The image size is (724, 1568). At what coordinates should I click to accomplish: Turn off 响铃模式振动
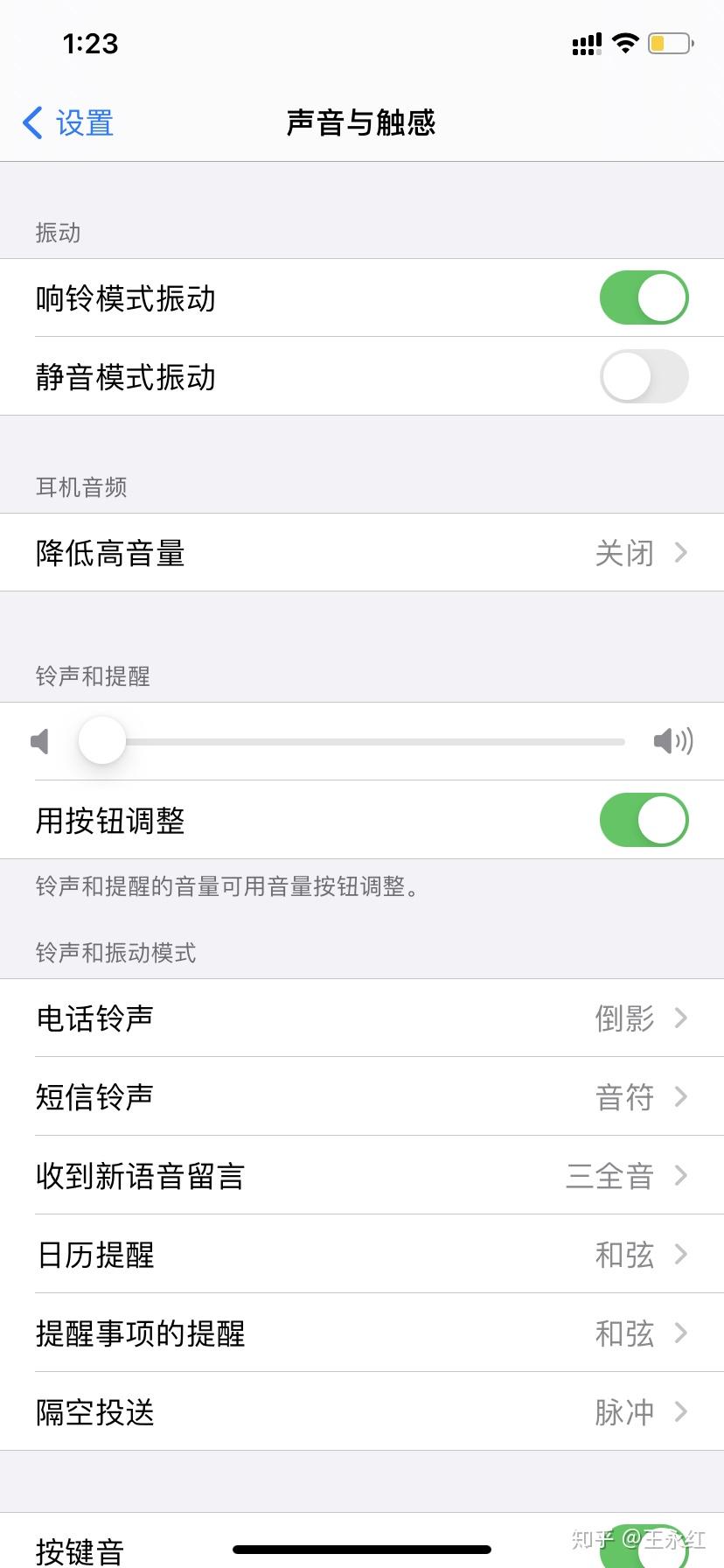(644, 297)
